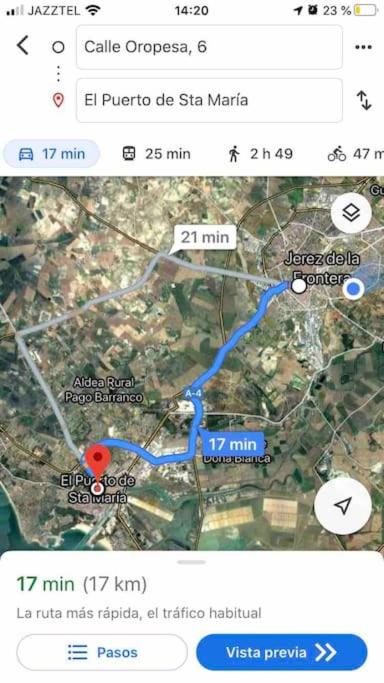Switch to the cycling mode
Viewport: 384px width, 683px height.
click(x=355, y=154)
